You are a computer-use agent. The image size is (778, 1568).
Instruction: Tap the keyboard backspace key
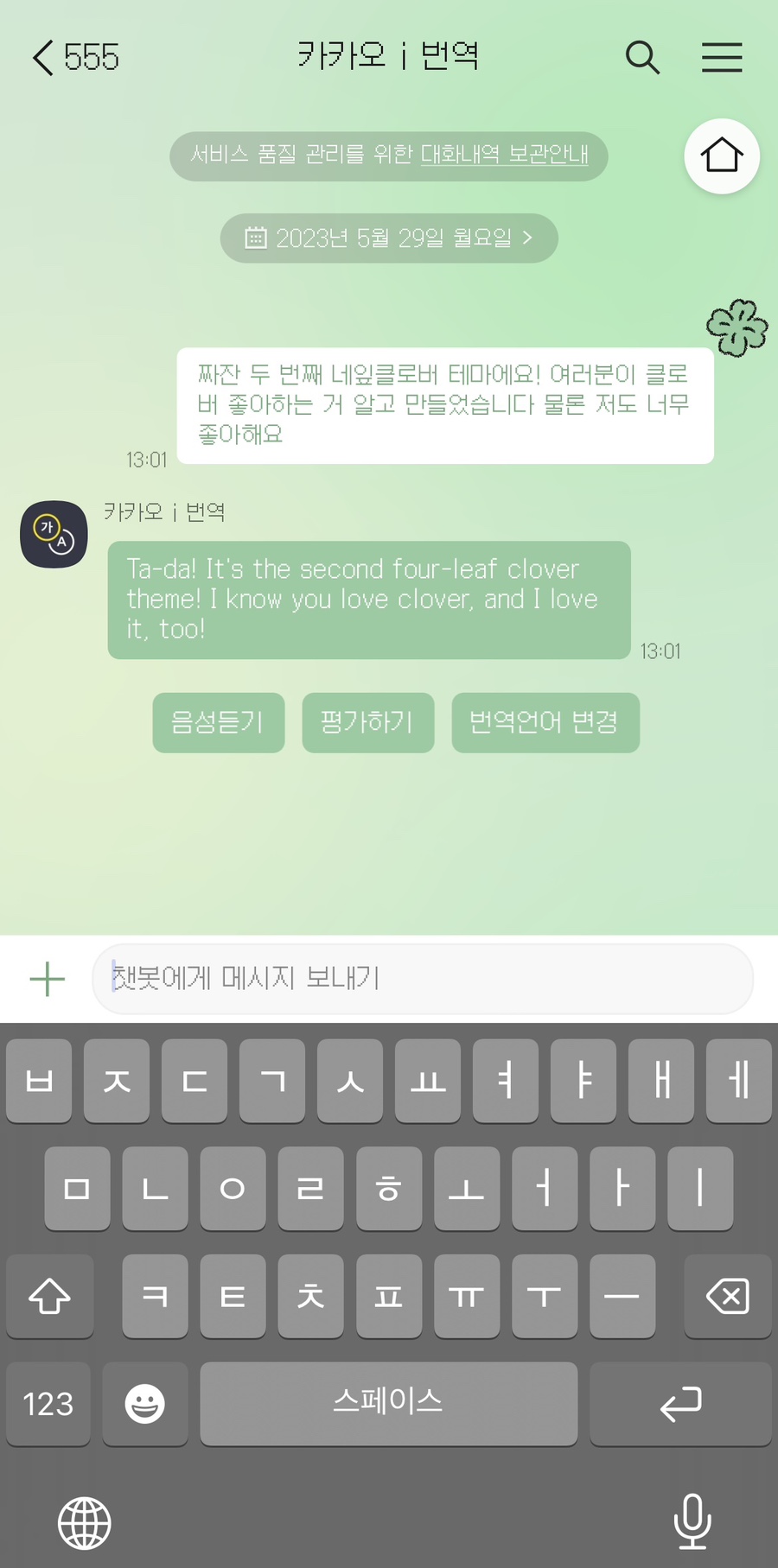coord(727,1296)
